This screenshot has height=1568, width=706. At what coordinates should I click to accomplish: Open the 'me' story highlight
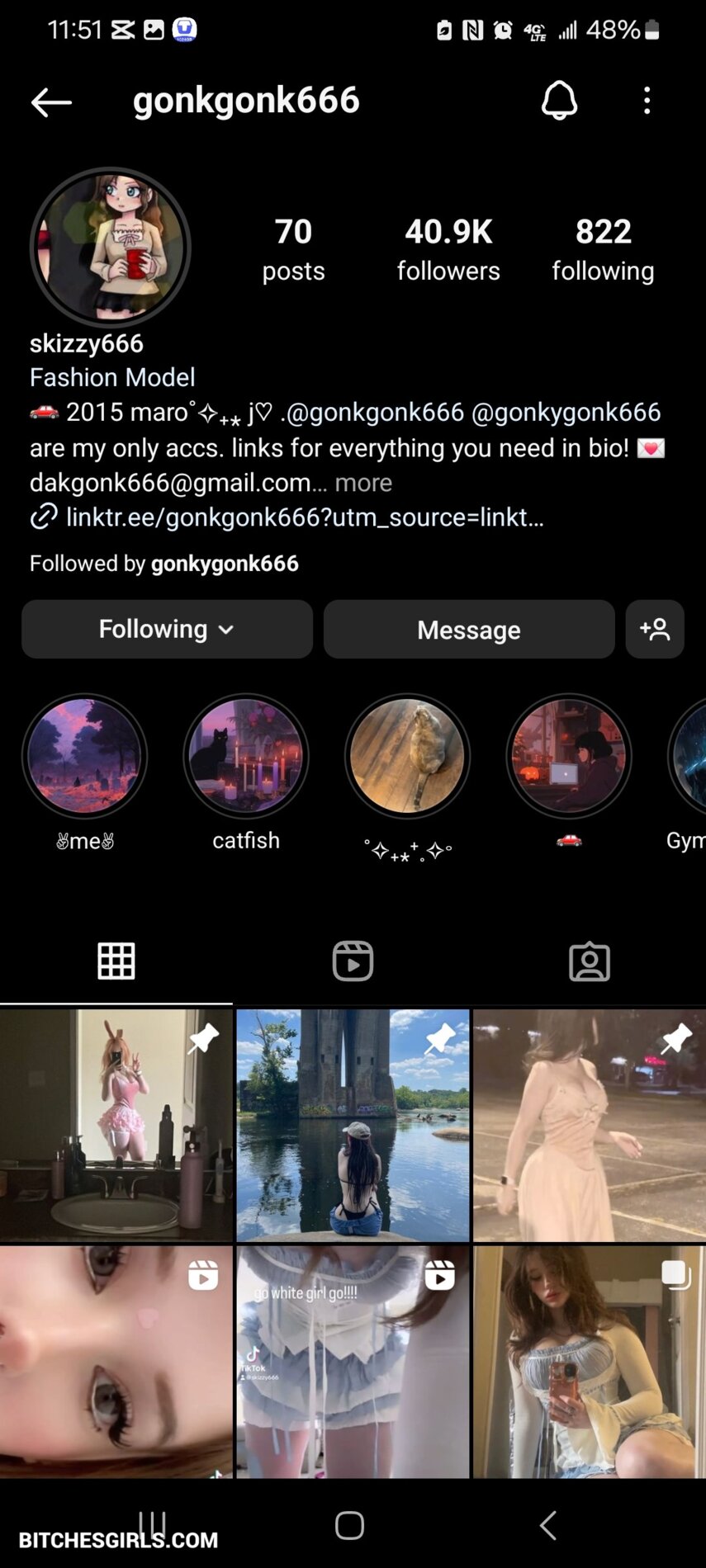[x=84, y=756]
